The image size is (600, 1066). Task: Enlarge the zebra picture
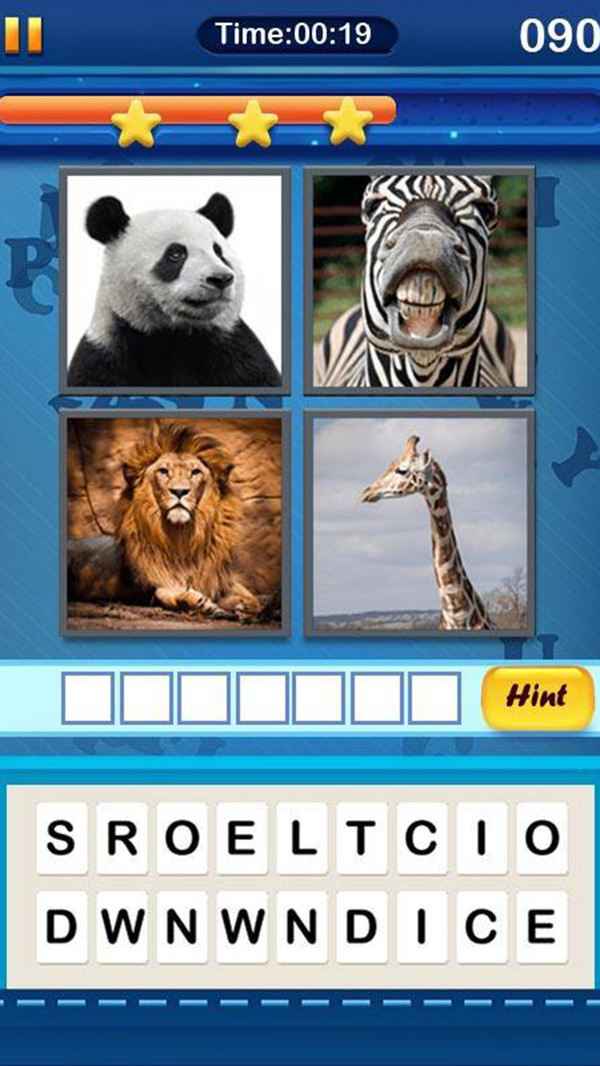(x=420, y=281)
